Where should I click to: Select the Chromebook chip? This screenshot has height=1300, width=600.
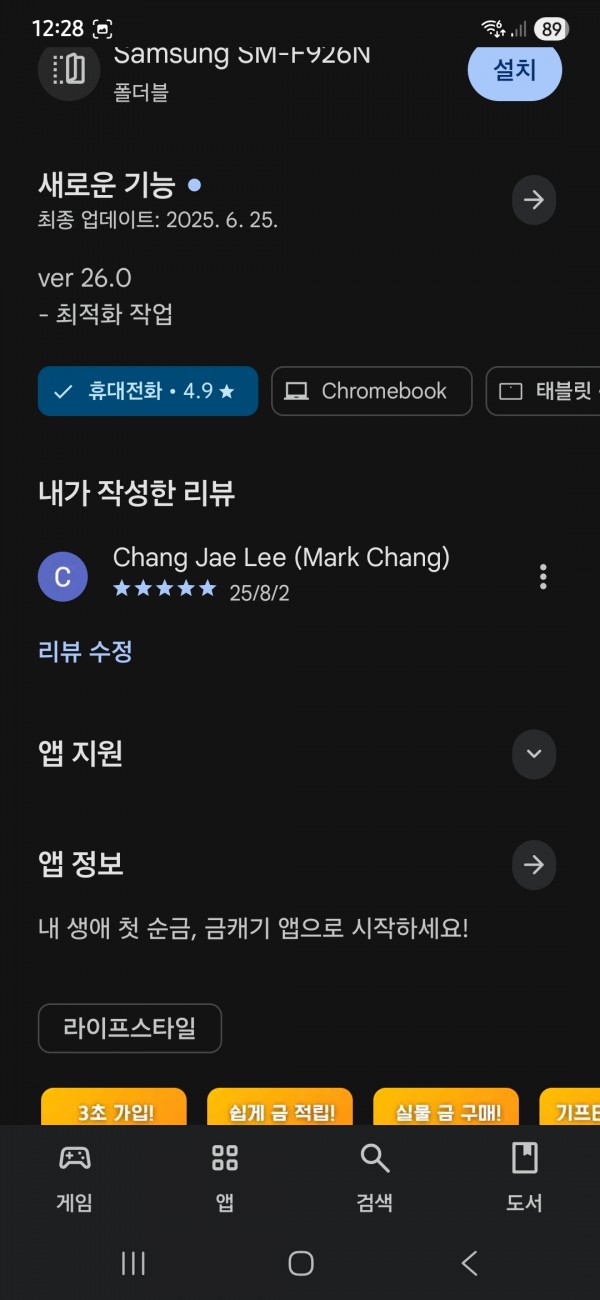point(372,391)
